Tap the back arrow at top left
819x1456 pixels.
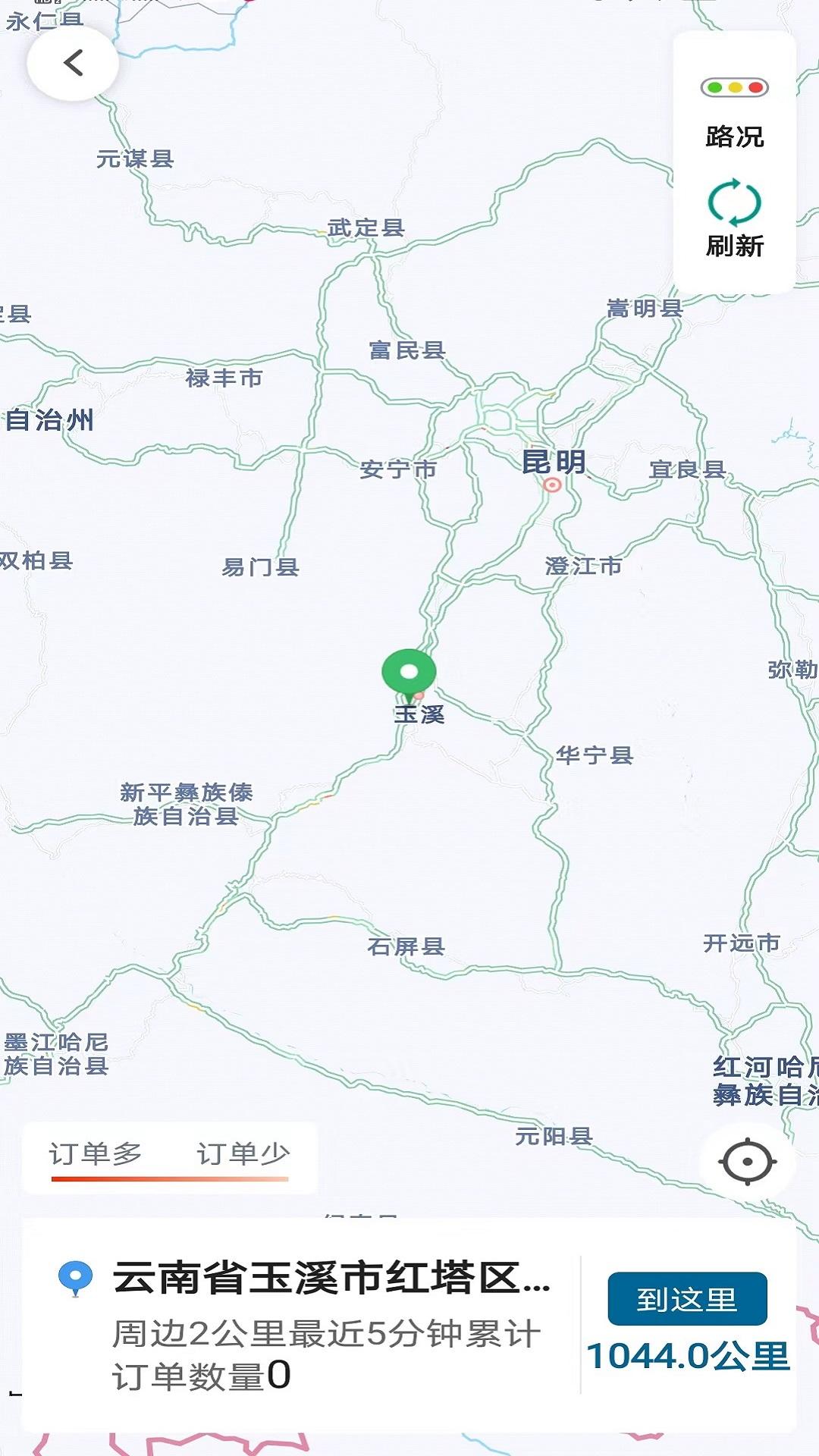click(72, 63)
